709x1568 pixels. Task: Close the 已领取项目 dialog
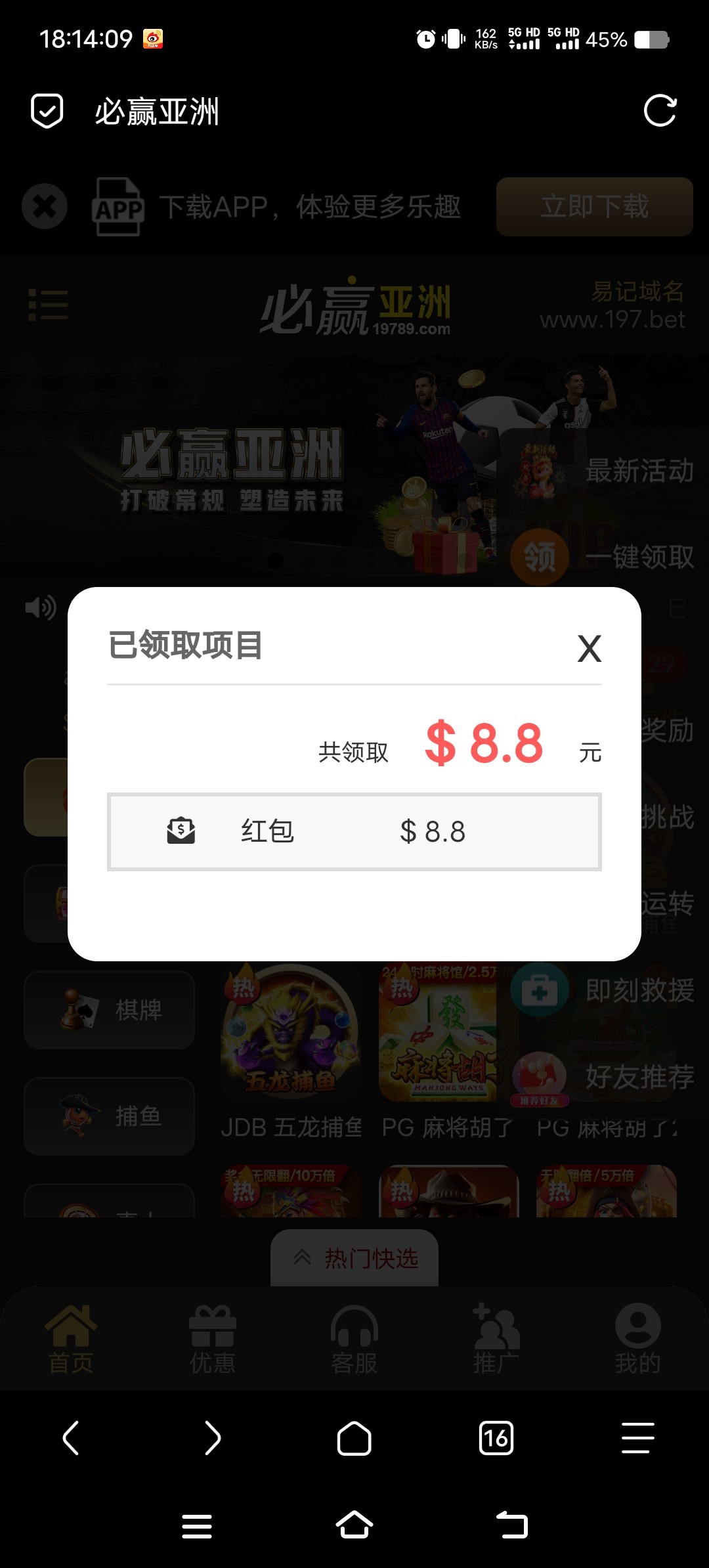pos(589,649)
